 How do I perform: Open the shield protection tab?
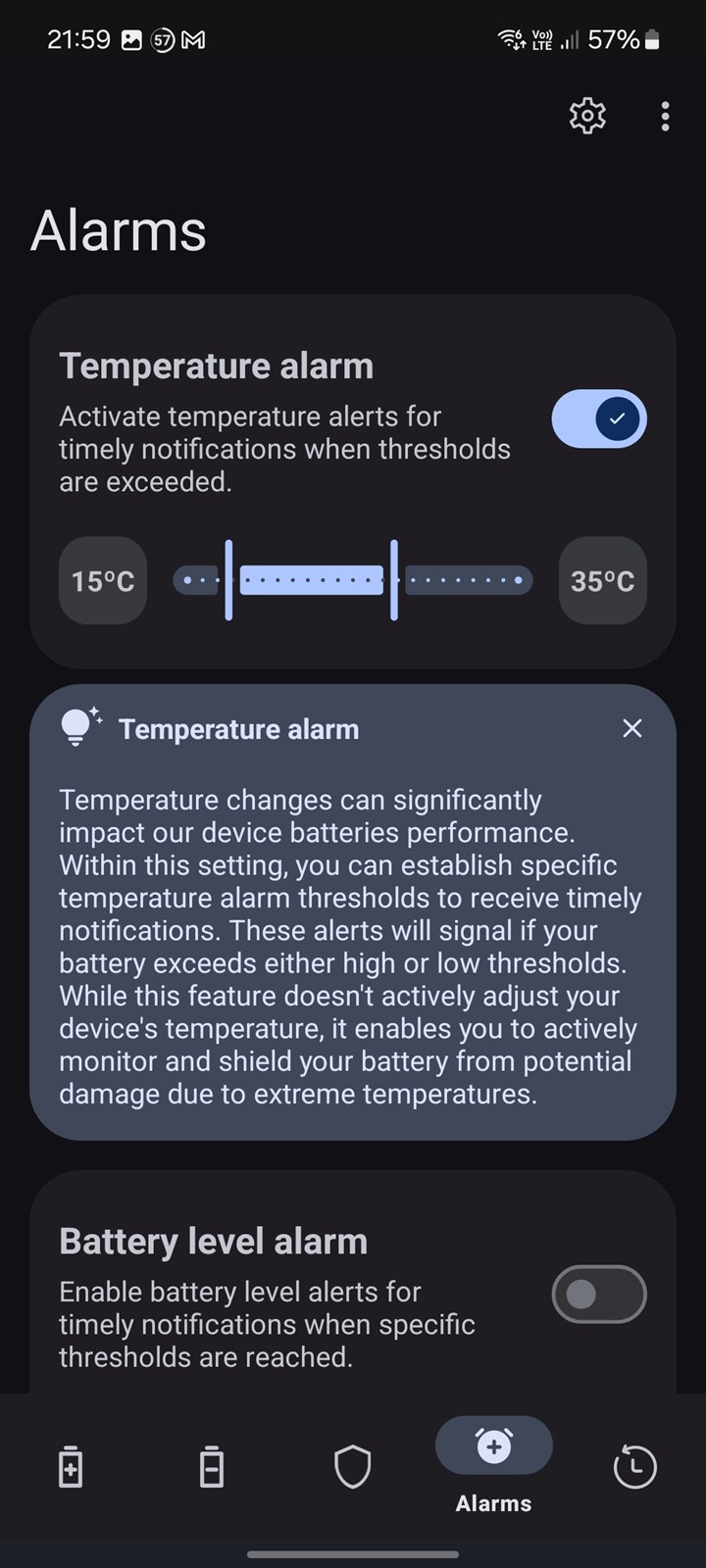[x=353, y=1467]
